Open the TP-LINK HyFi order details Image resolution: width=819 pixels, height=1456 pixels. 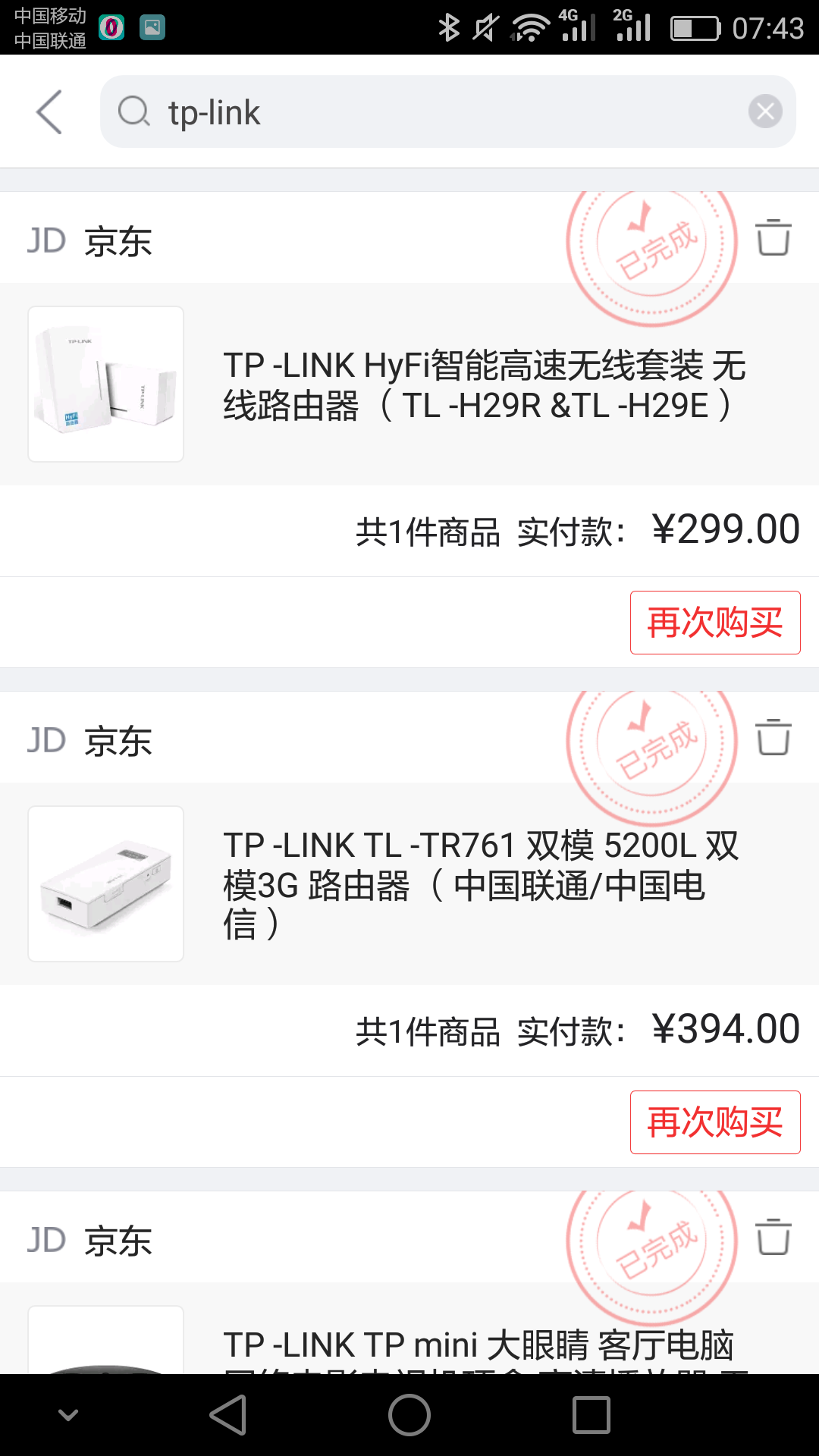(484, 385)
